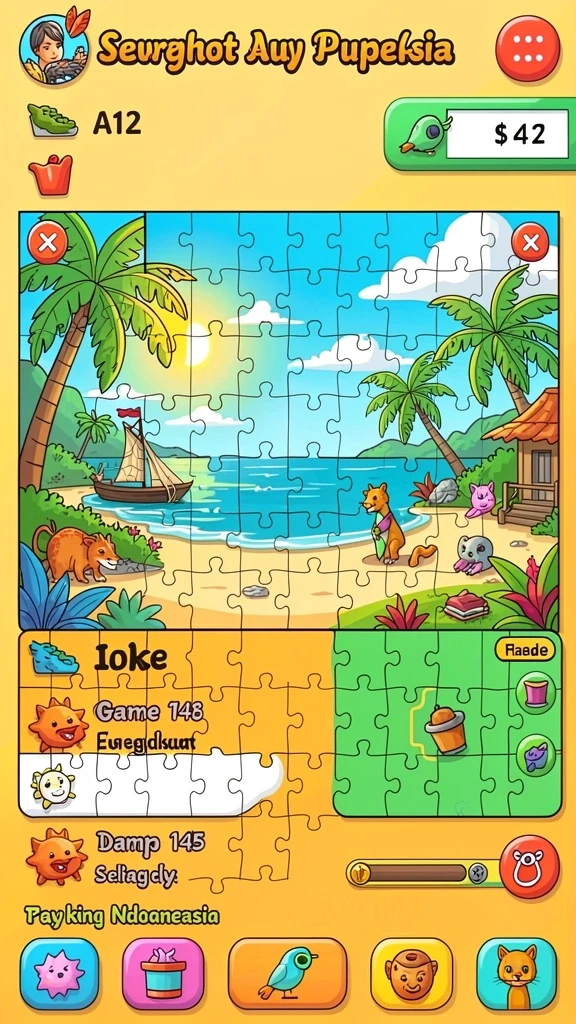Pick the orange bucket in the green panel
The width and height of the screenshot is (576, 1024).
point(446,729)
